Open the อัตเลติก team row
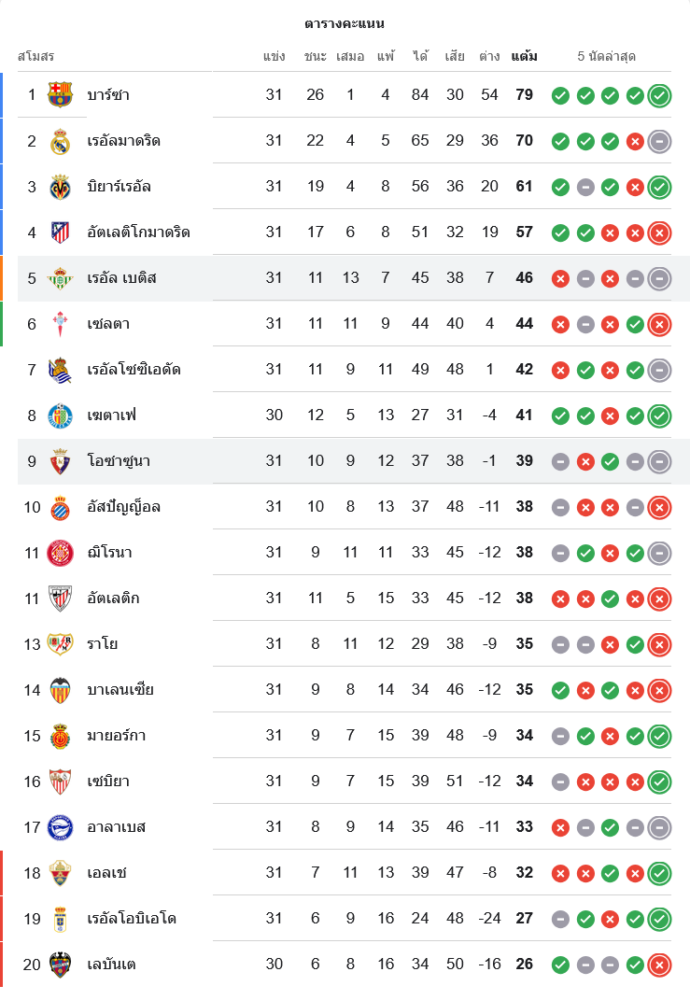The height and width of the screenshot is (1000, 690). click(x=113, y=598)
